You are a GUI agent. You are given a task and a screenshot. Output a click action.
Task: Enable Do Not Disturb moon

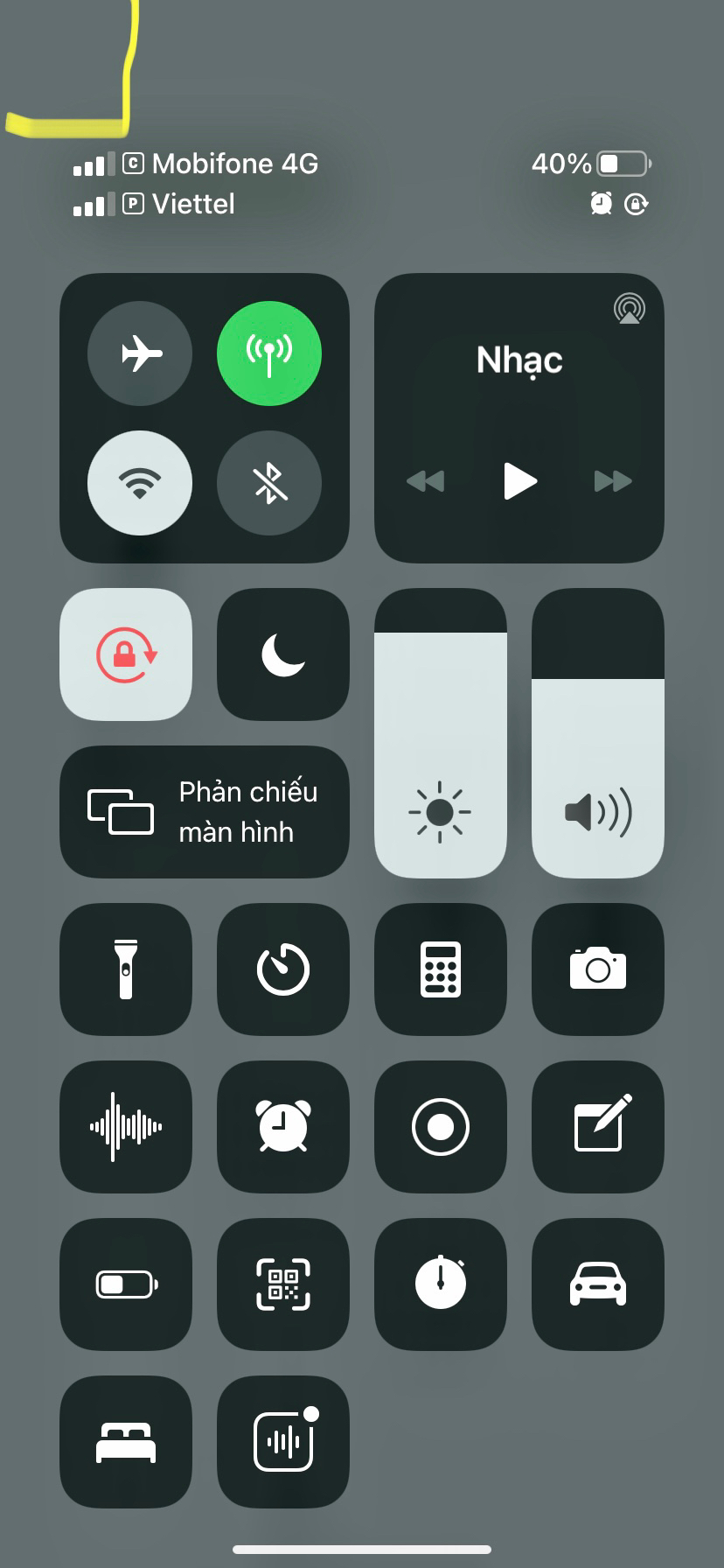(283, 654)
